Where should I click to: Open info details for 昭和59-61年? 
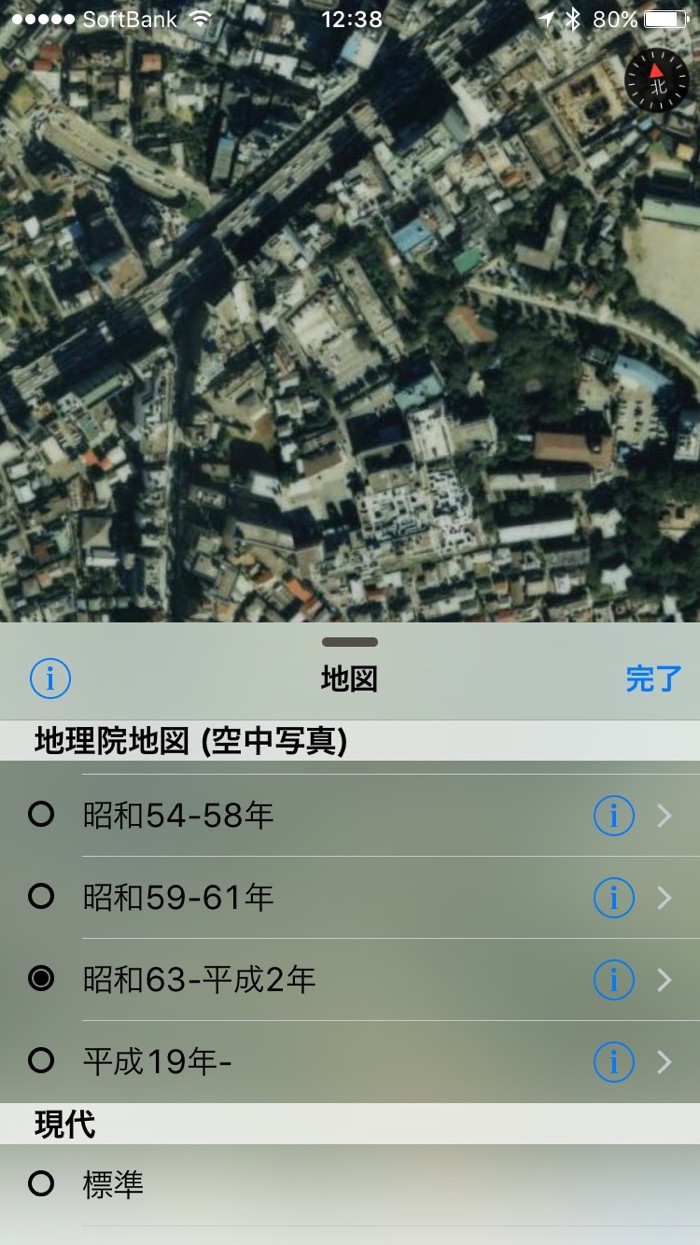coord(613,897)
